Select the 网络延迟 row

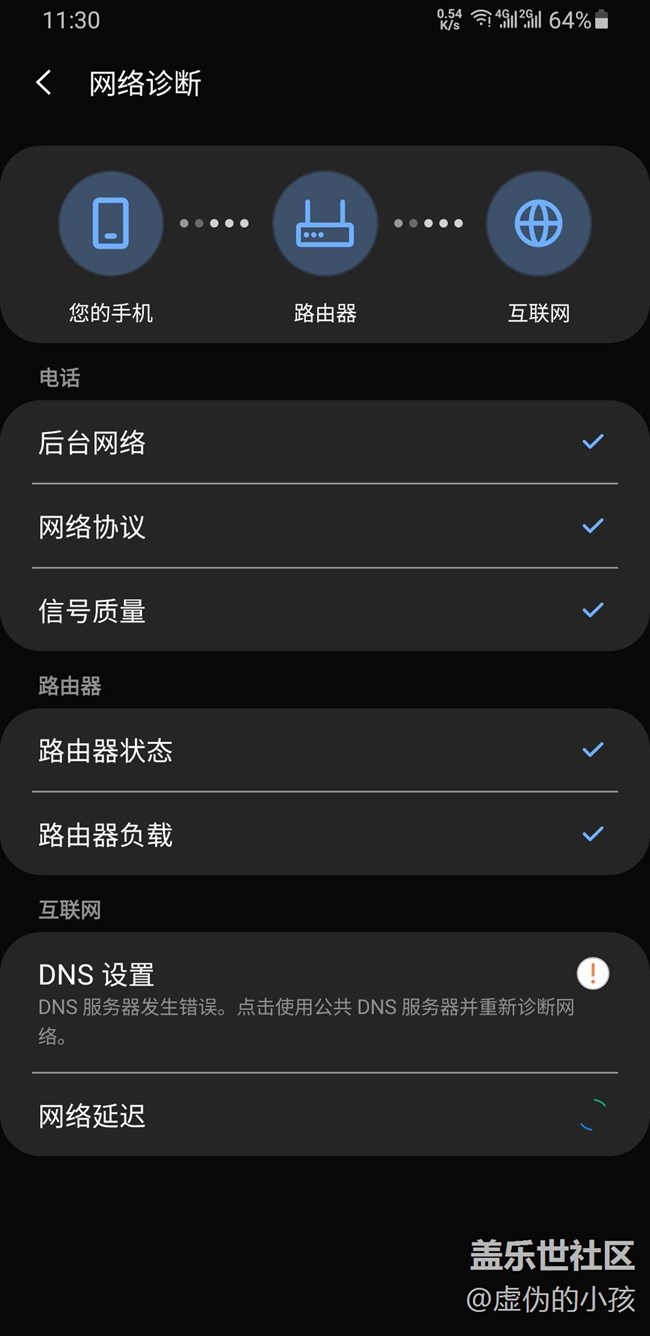click(x=325, y=1115)
